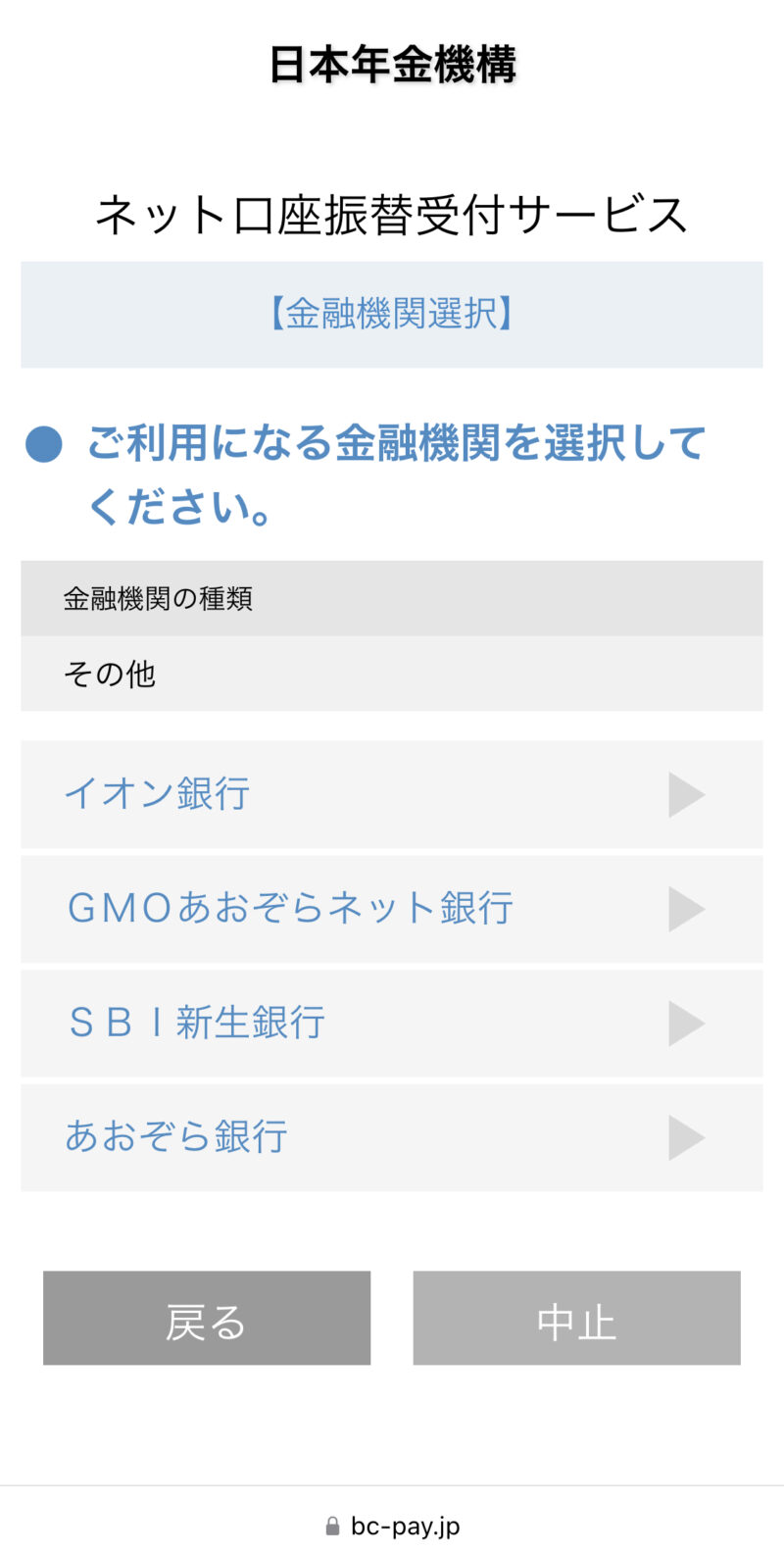Pick あおぞら銀行 as the financial institution
The height and width of the screenshot is (1552, 784).
(391, 1137)
